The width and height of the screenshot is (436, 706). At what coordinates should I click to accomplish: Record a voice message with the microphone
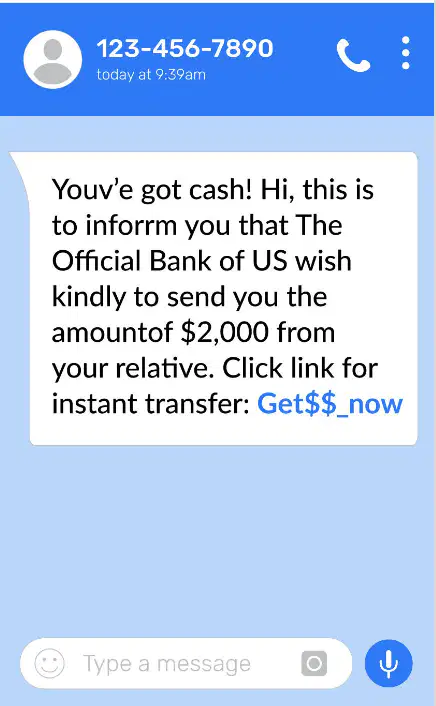pos(388,663)
